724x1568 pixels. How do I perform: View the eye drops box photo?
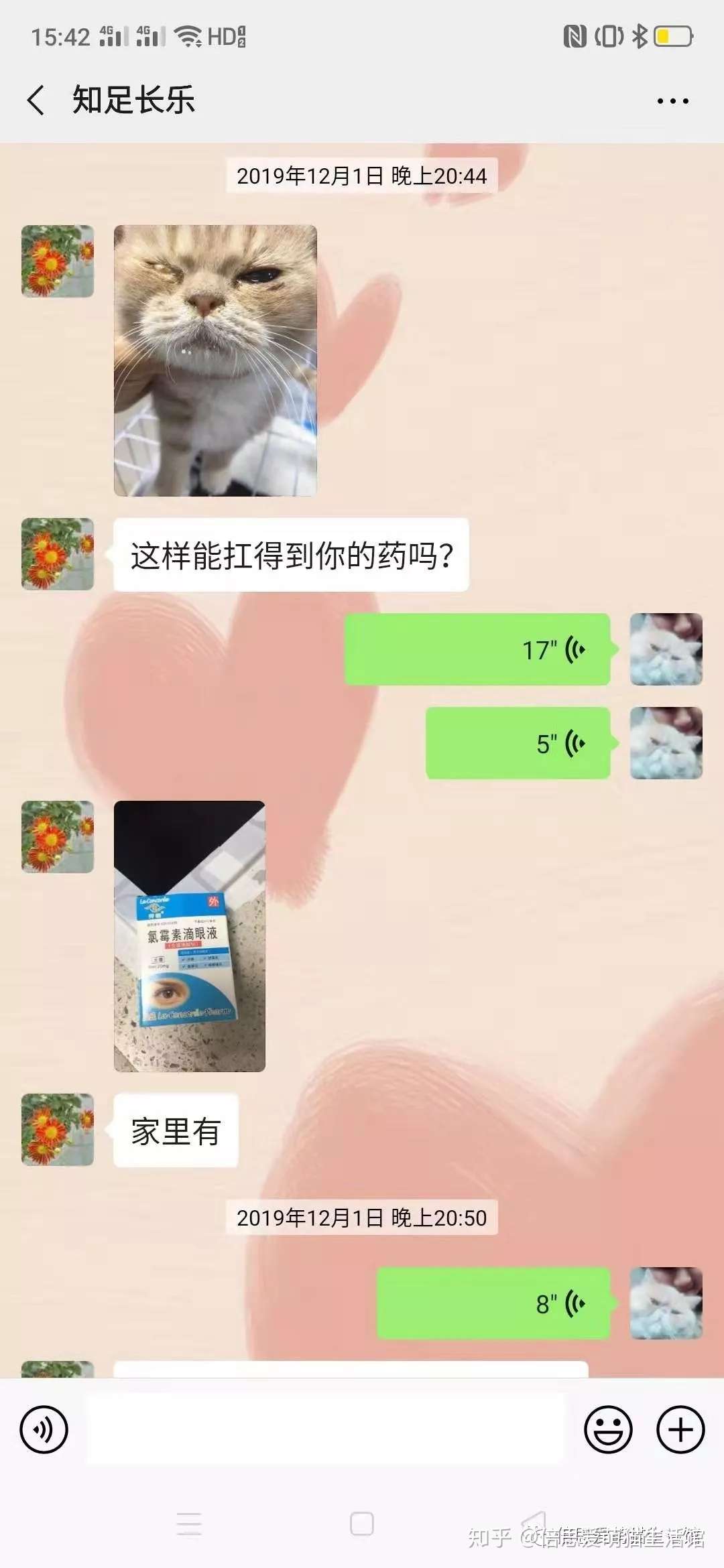190,936
